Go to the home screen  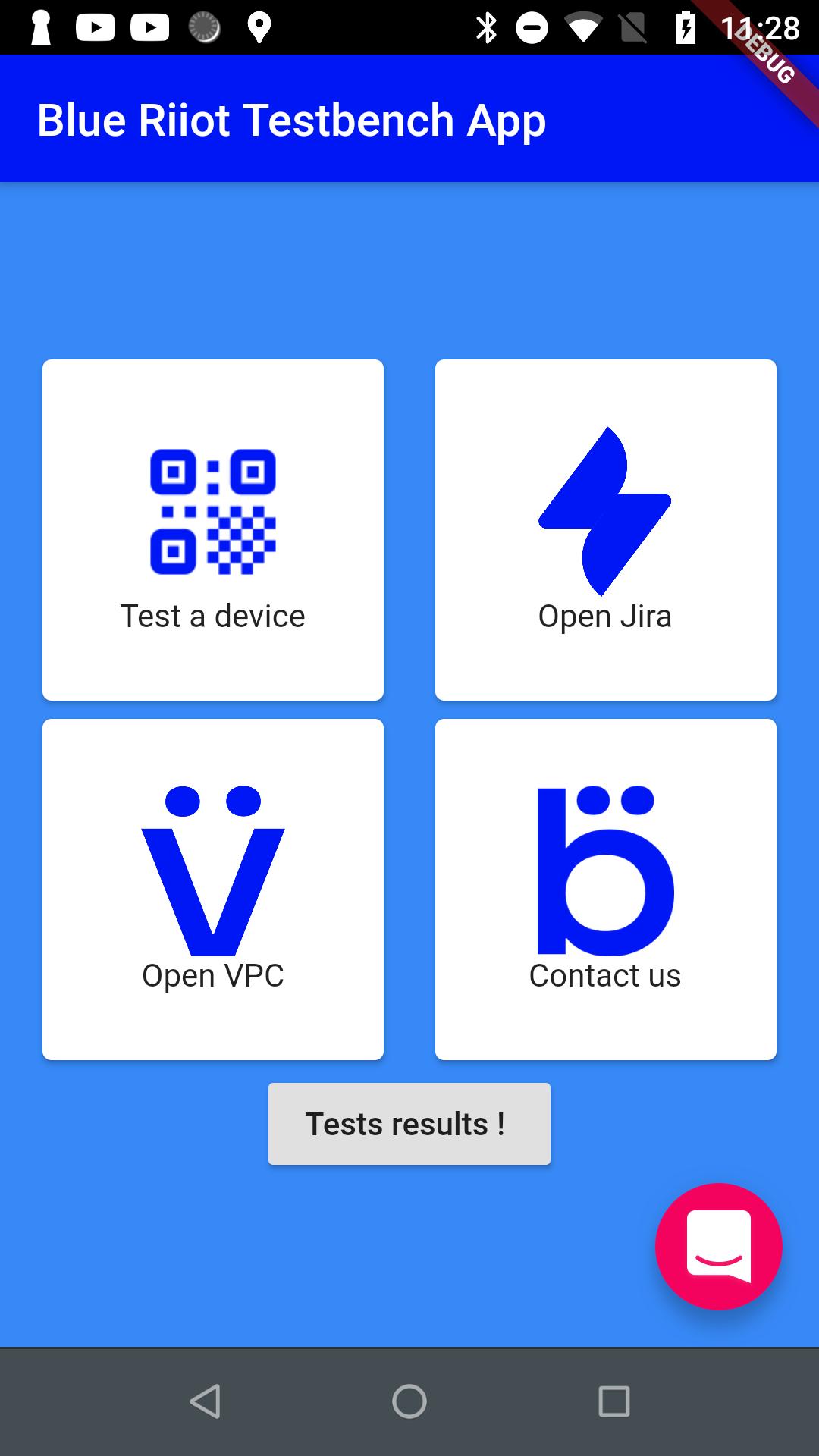coord(409,1401)
